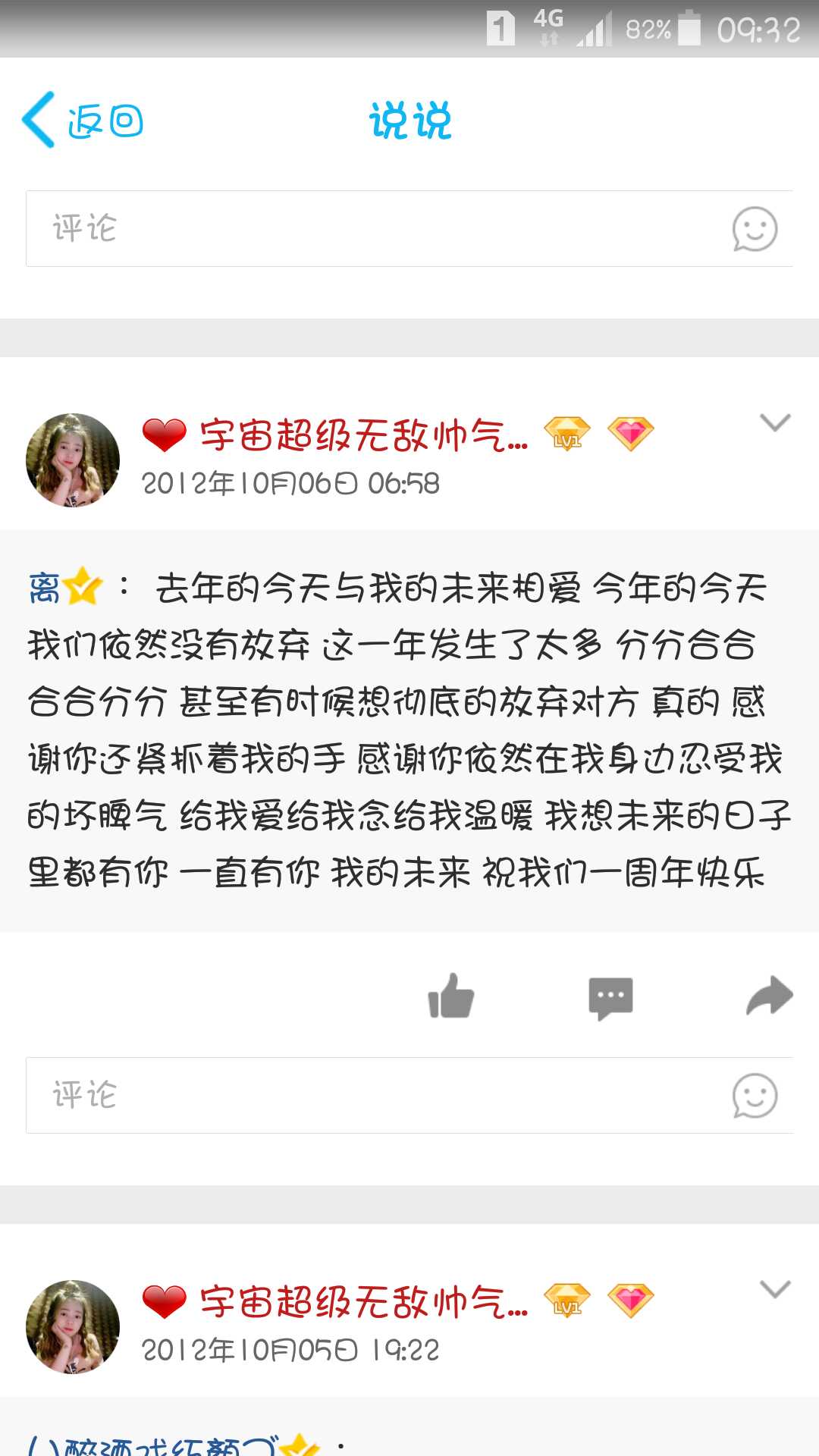Open emoji picker under the anniversary post
Screen dimensions: 819x1456
pos(754,1095)
